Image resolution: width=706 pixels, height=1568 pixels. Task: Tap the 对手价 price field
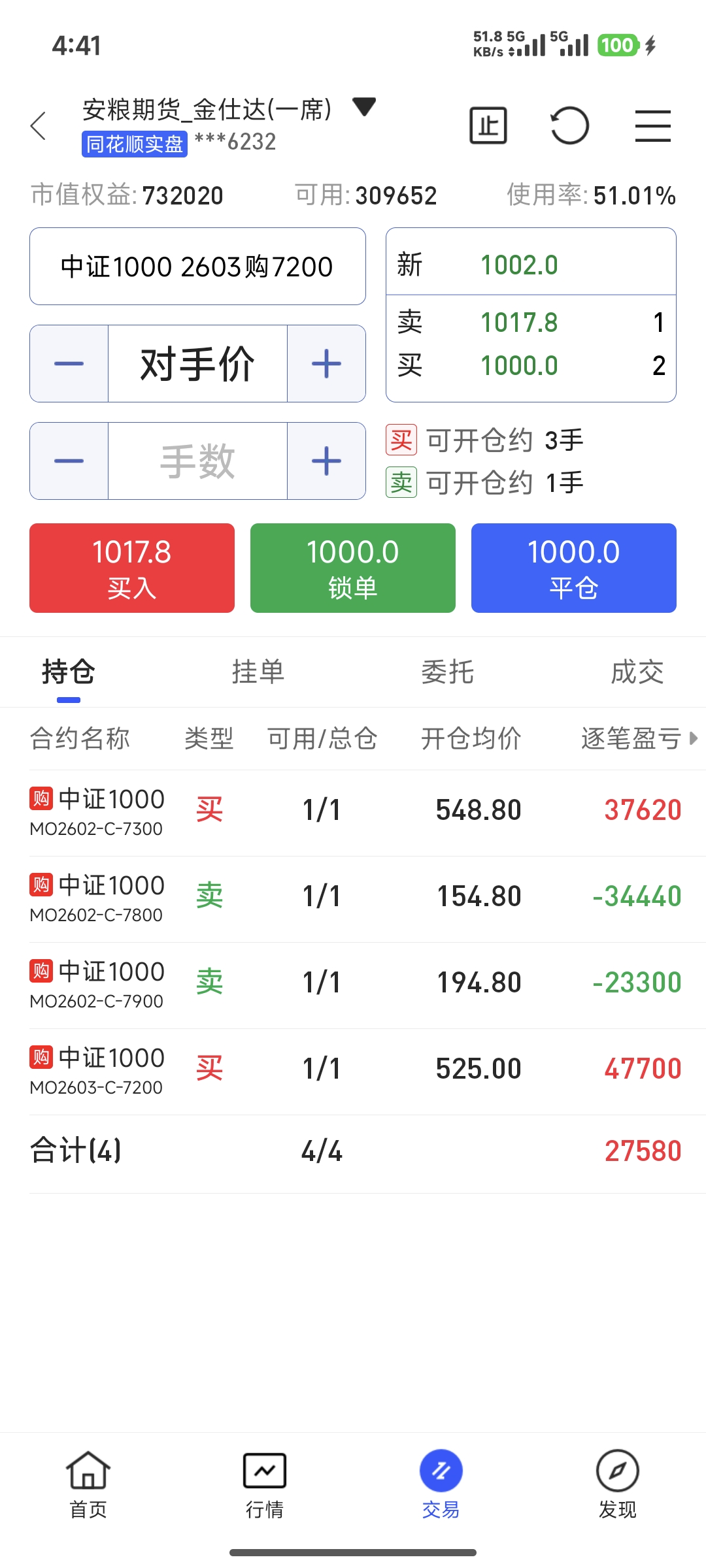point(197,364)
